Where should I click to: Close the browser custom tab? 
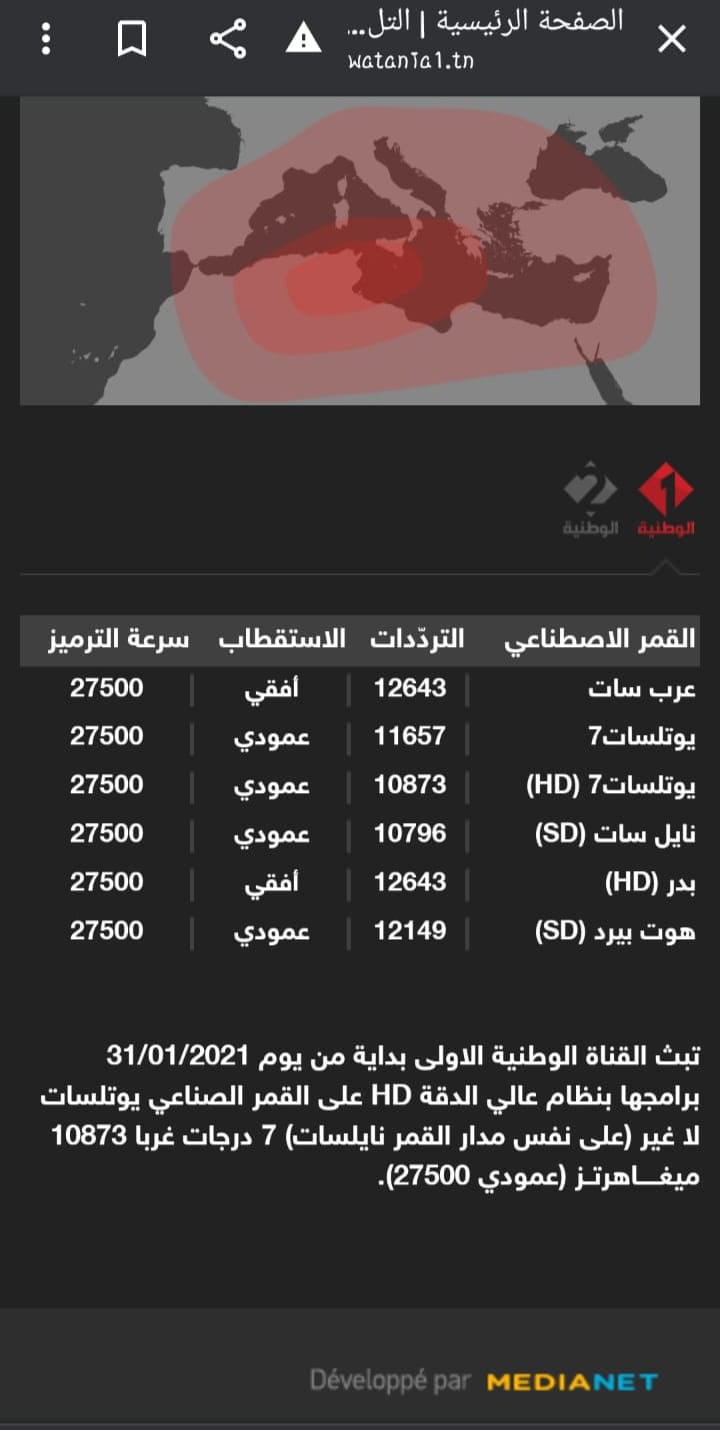[671, 39]
